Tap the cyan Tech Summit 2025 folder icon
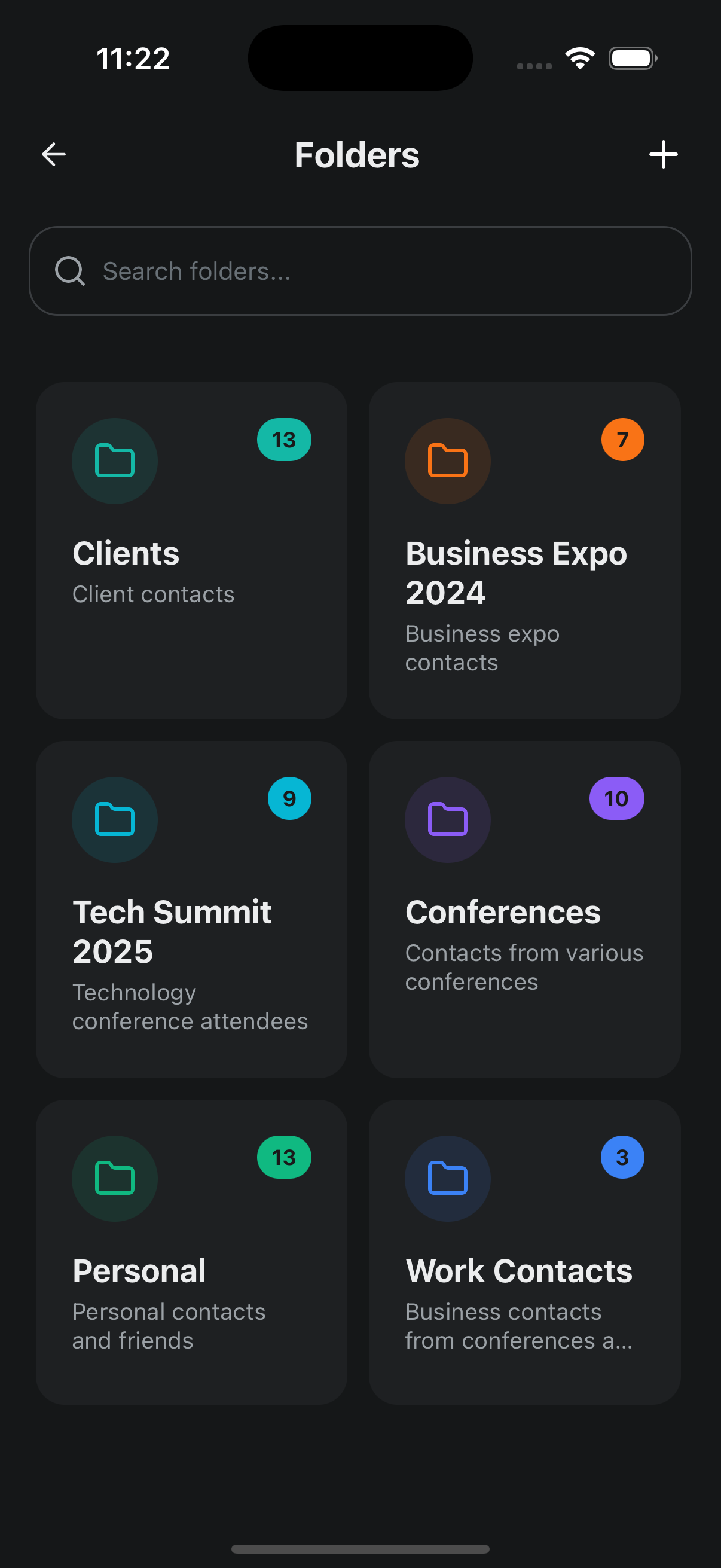721x1568 pixels. (x=114, y=820)
